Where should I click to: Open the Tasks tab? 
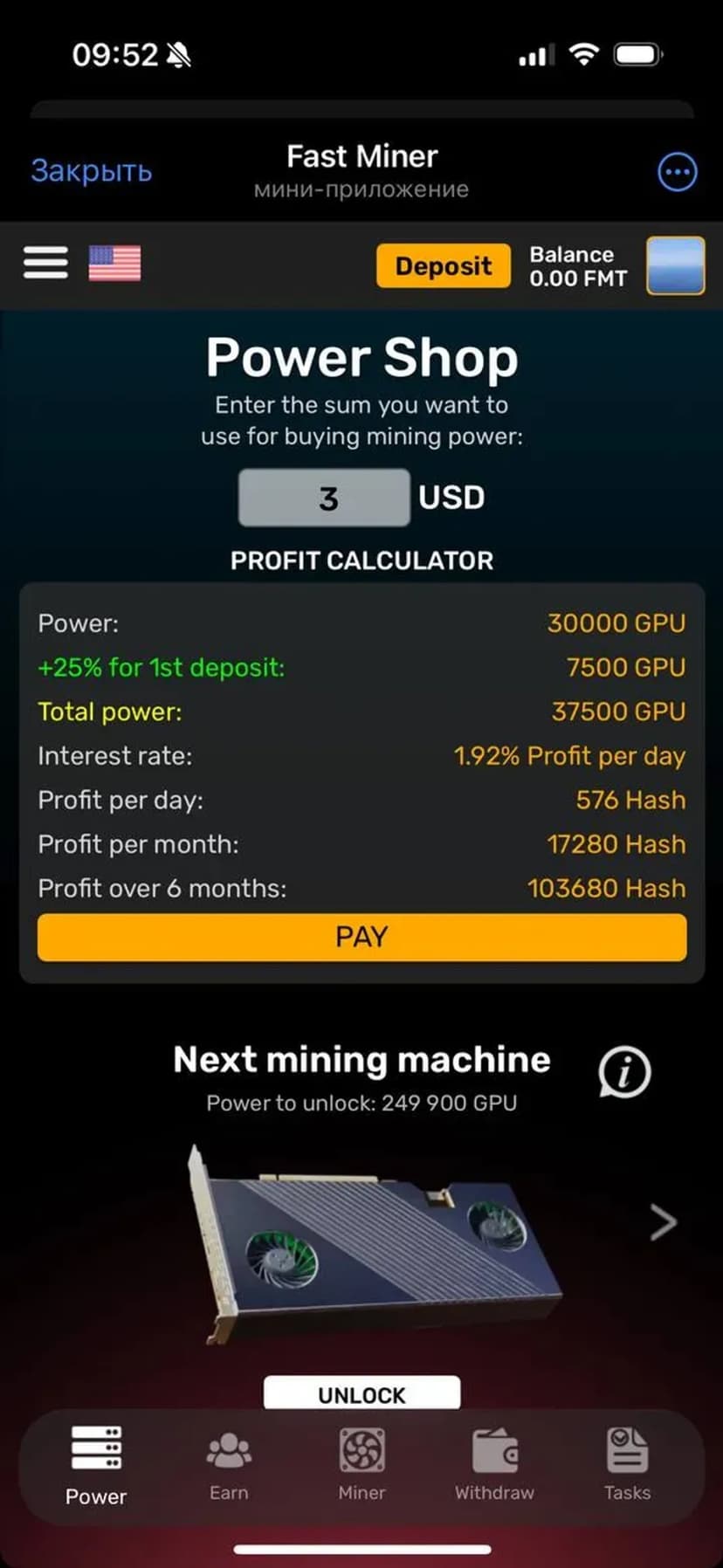(x=627, y=1466)
